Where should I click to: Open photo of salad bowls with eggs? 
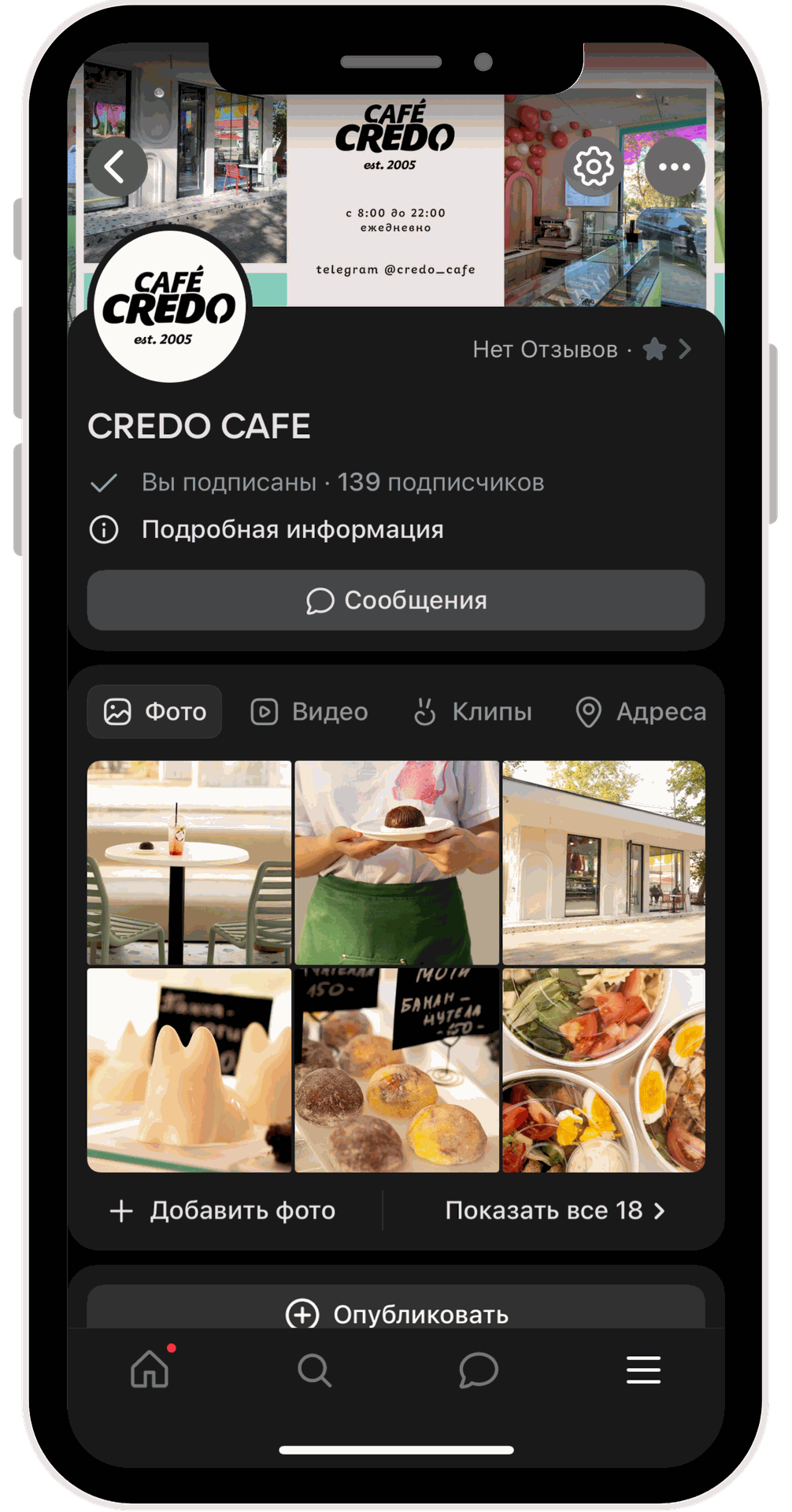[604, 1070]
